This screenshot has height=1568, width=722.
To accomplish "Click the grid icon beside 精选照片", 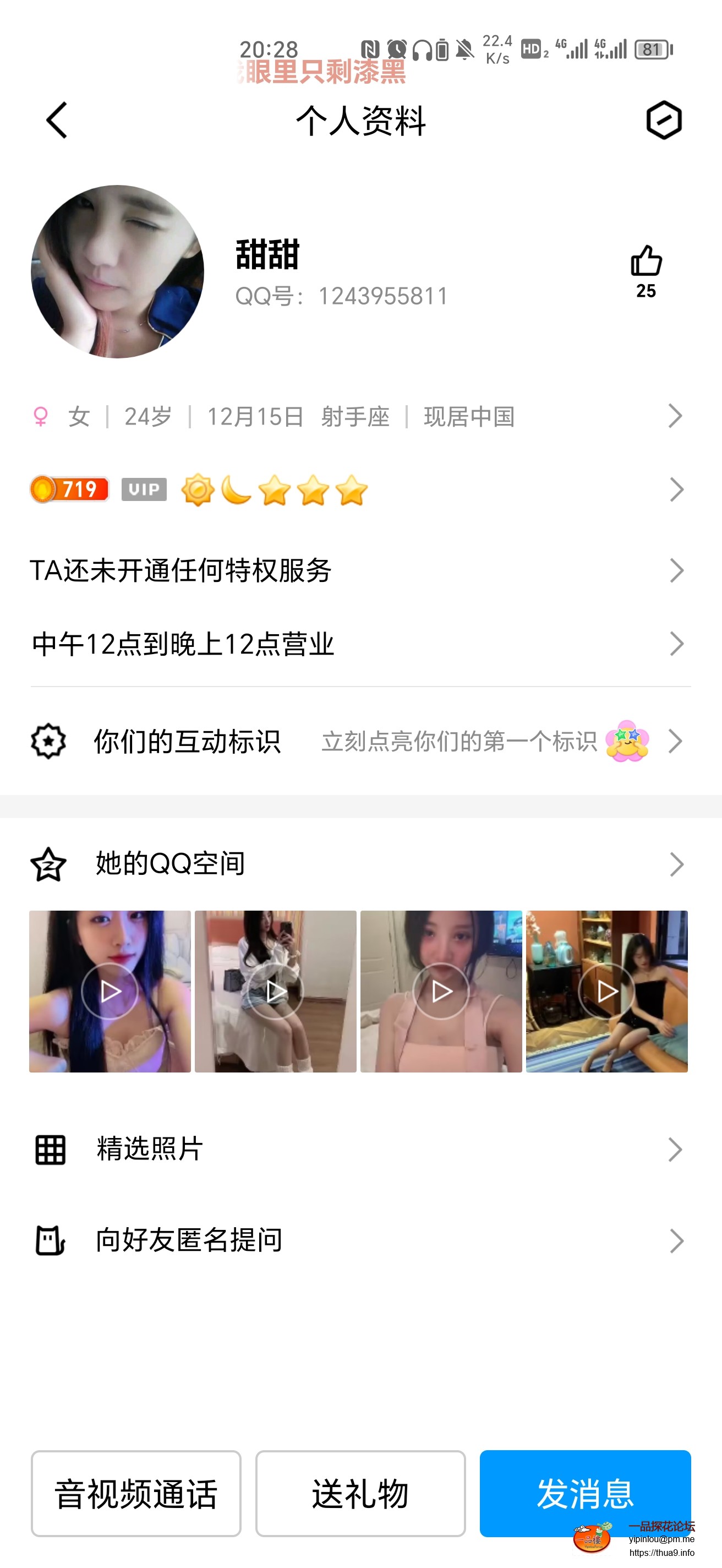I will [x=48, y=1149].
